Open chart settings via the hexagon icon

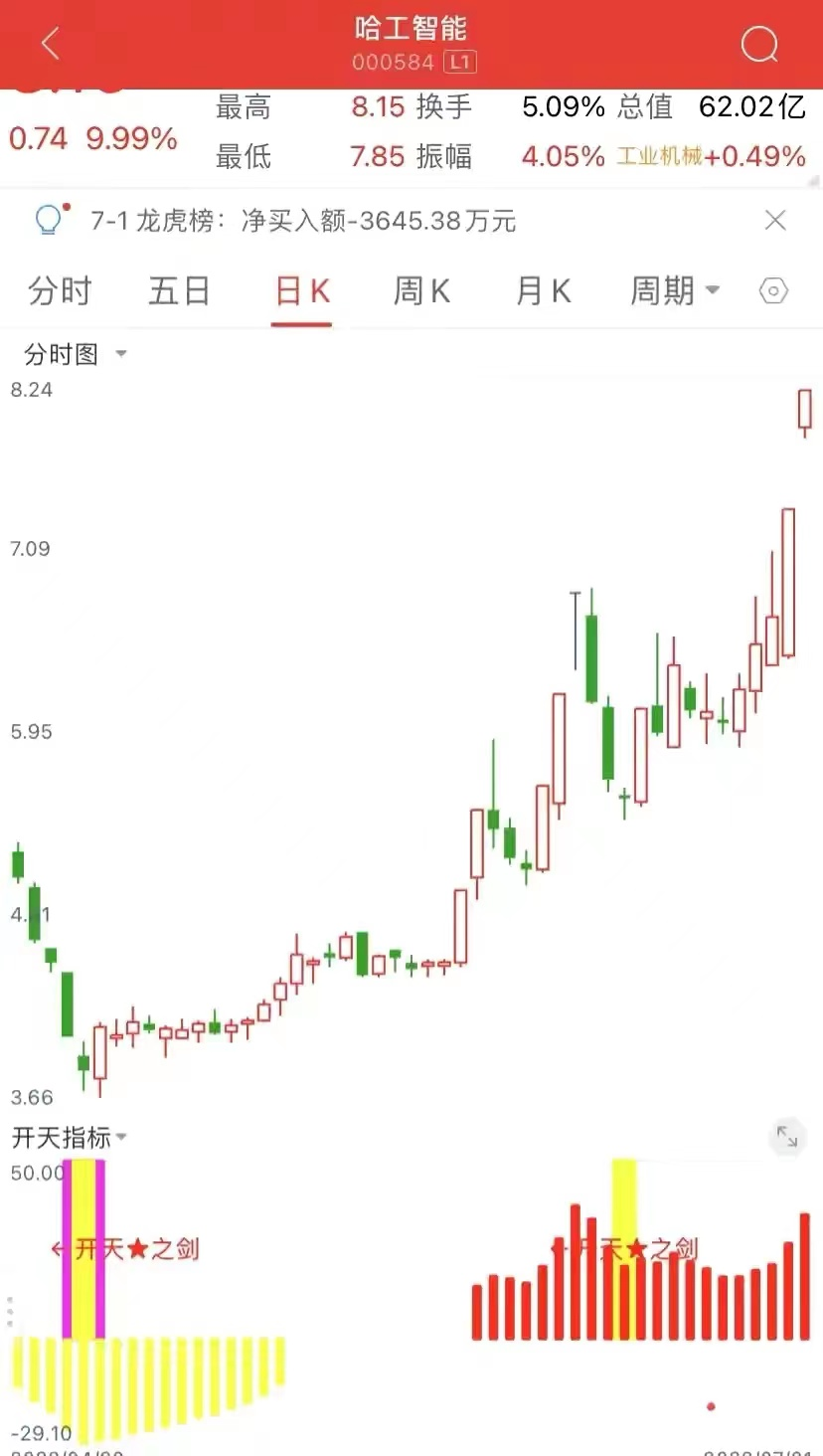coord(772,290)
